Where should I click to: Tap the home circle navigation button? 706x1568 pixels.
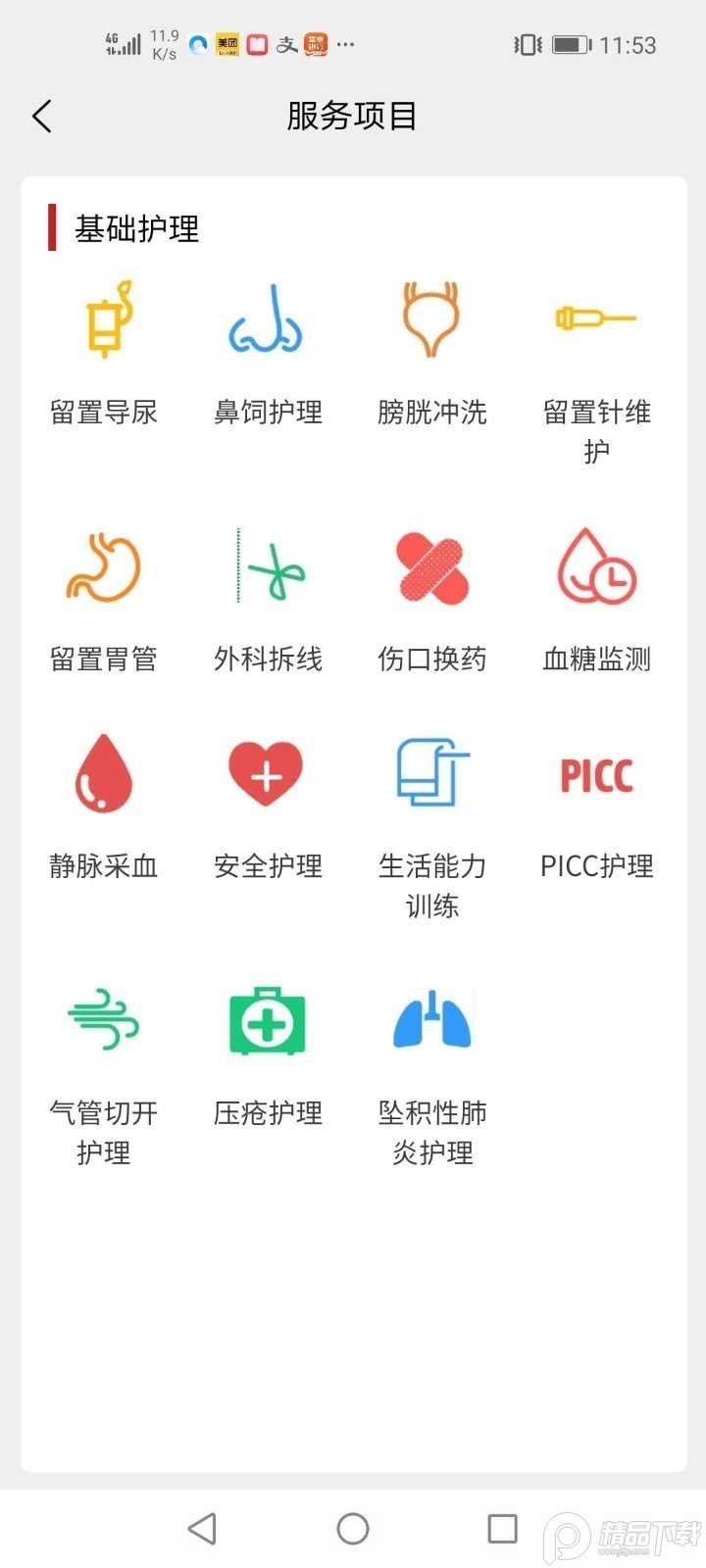353,1529
